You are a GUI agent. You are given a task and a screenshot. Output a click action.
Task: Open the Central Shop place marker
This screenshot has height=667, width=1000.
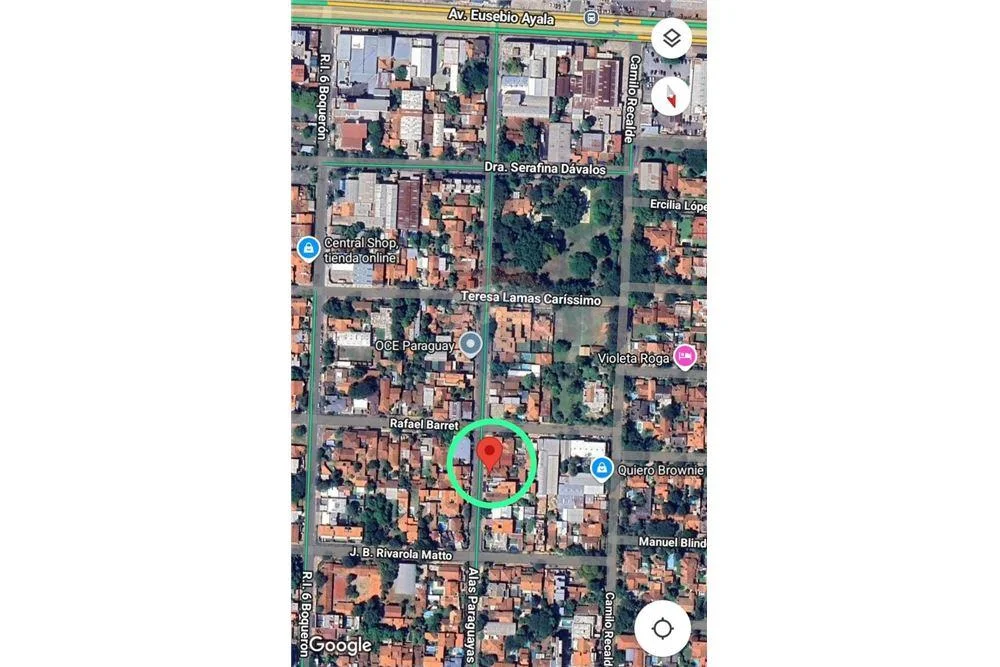point(309,248)
